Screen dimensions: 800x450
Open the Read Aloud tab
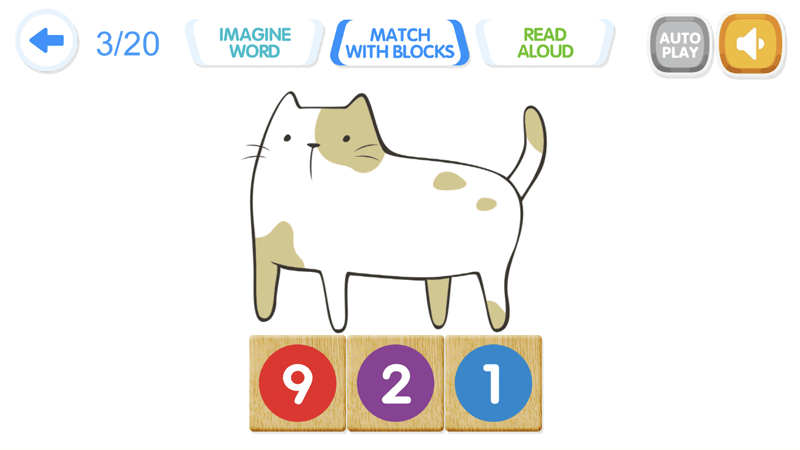click(x=545, y=43)
